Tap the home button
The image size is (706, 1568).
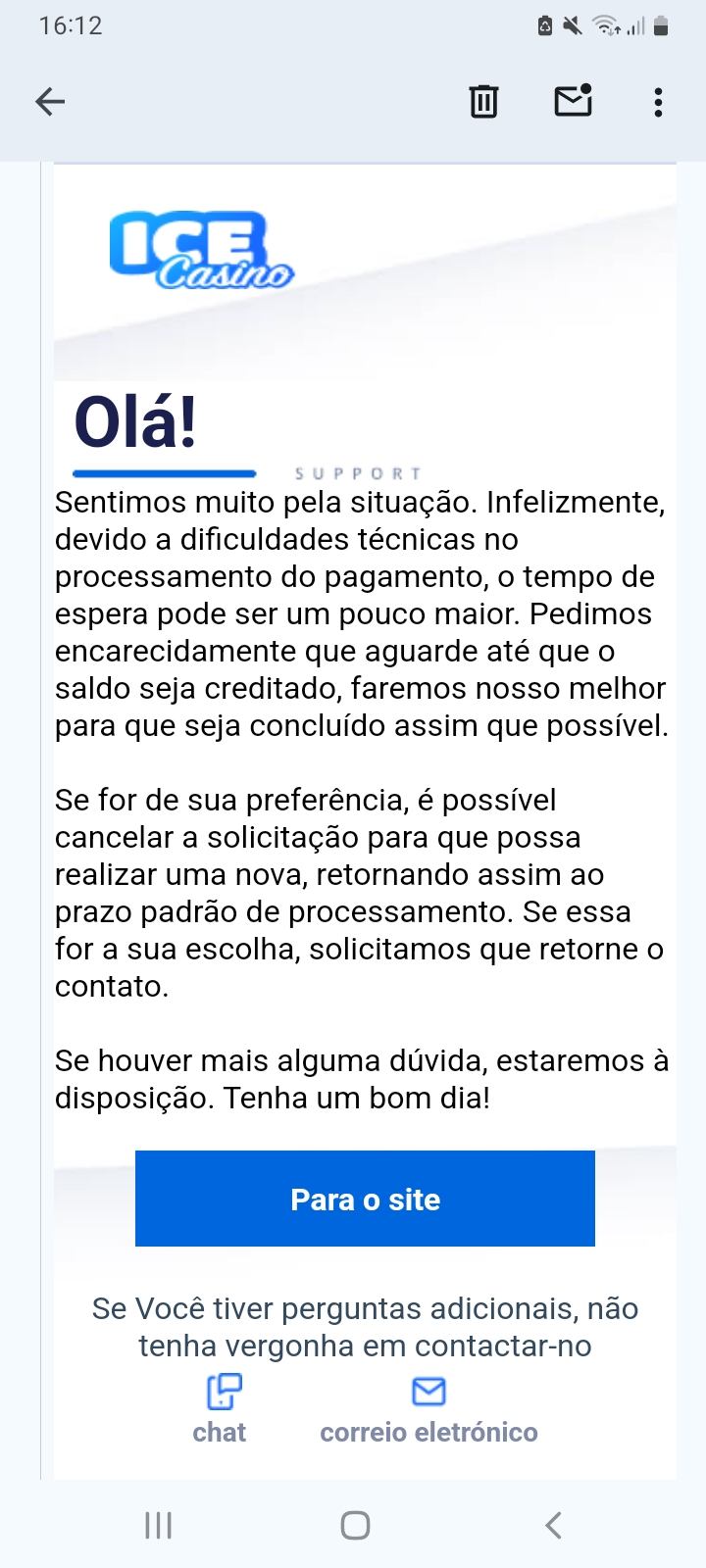click(x=353, y=1525)
